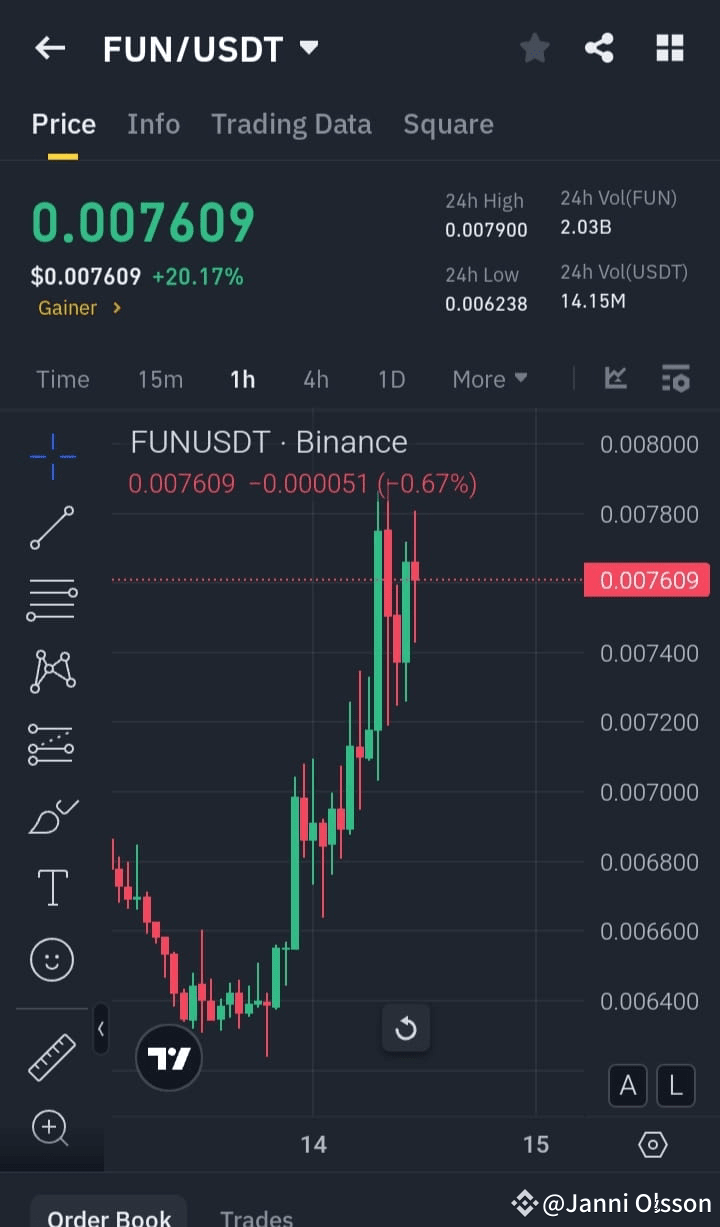Viewport: 720px width, 1227px height.
Task: Open the More timeframes dropdown
Action: (487, 379)
